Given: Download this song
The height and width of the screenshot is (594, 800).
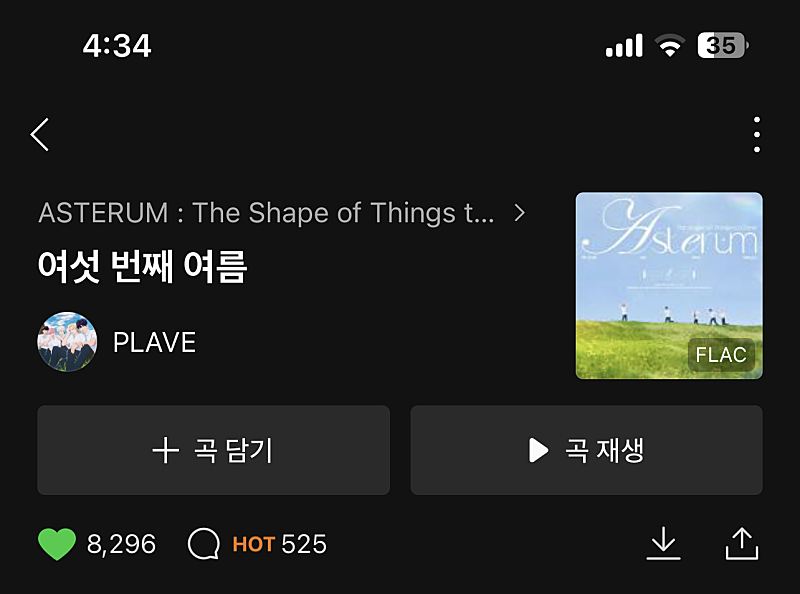Looking at the screenshot, I should click(x=663, y=543).
